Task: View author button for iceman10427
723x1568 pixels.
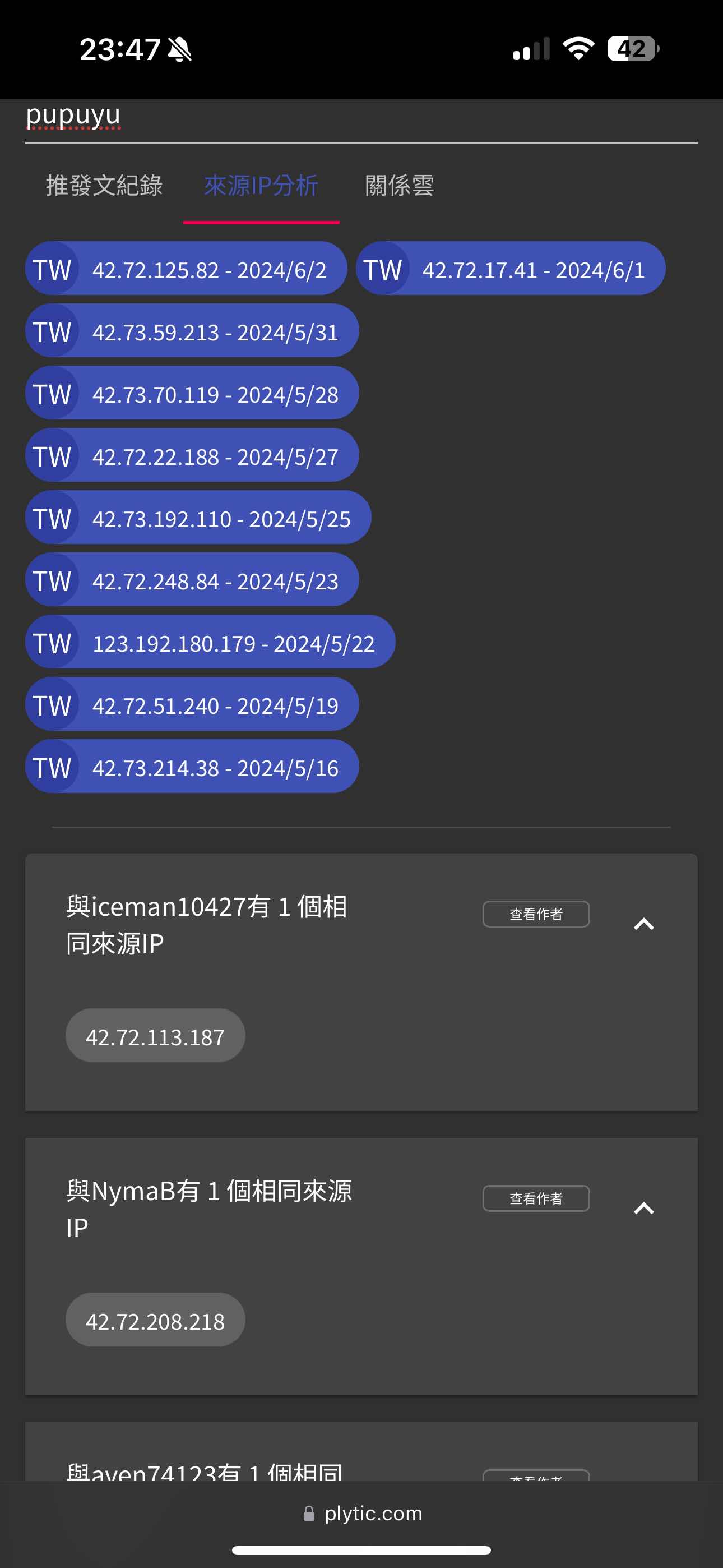Action: (536, 914)
